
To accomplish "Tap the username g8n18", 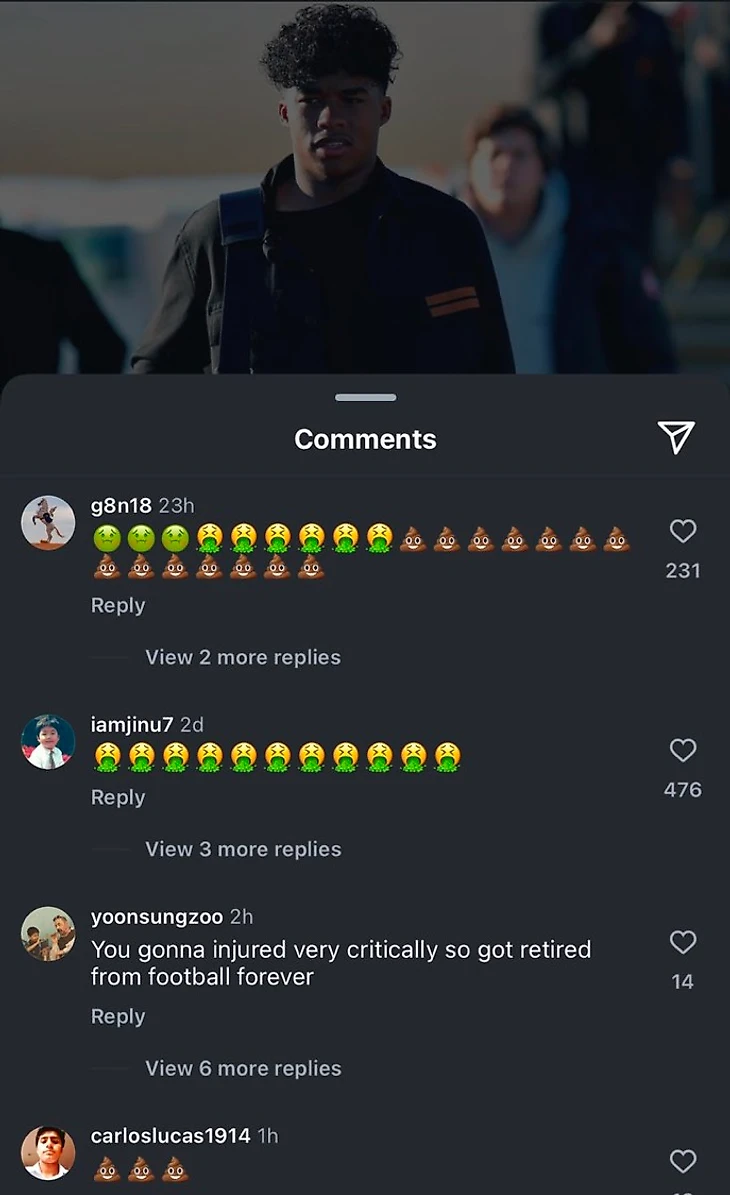I will [x=121, y=506].
